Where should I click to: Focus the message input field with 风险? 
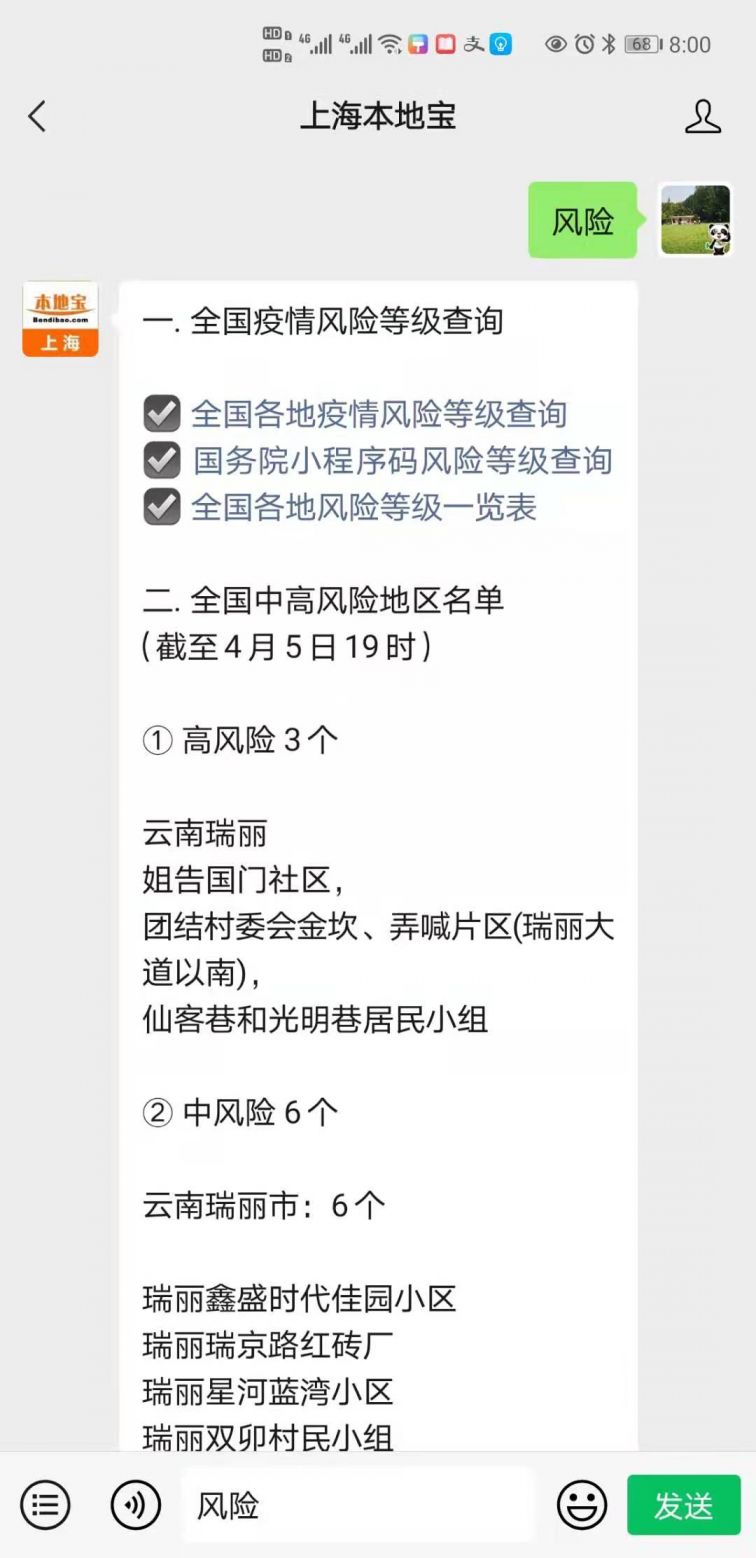click(x=359, y=1504)
